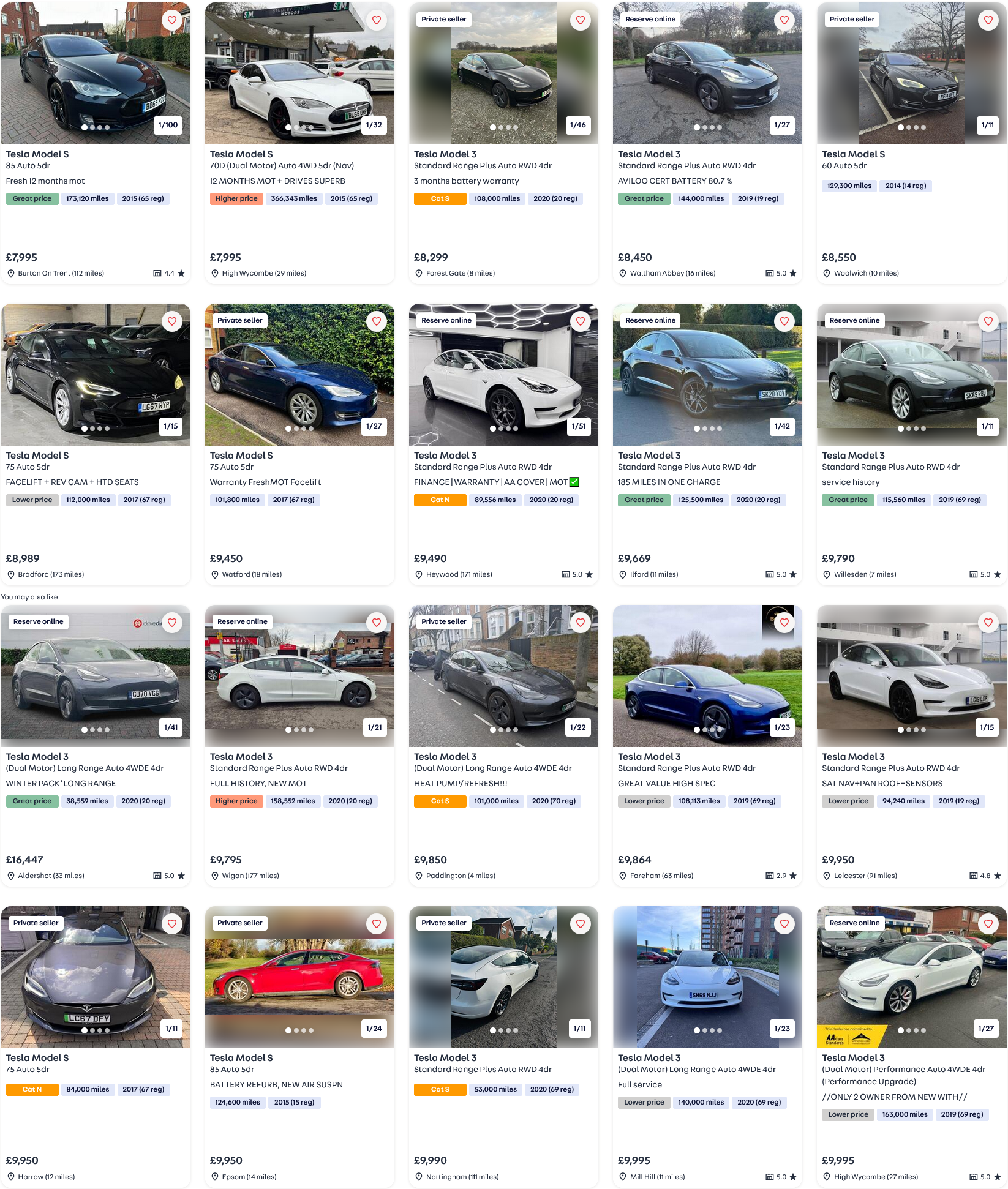Open the Mill Hill Long Range Model 3

649,1058
